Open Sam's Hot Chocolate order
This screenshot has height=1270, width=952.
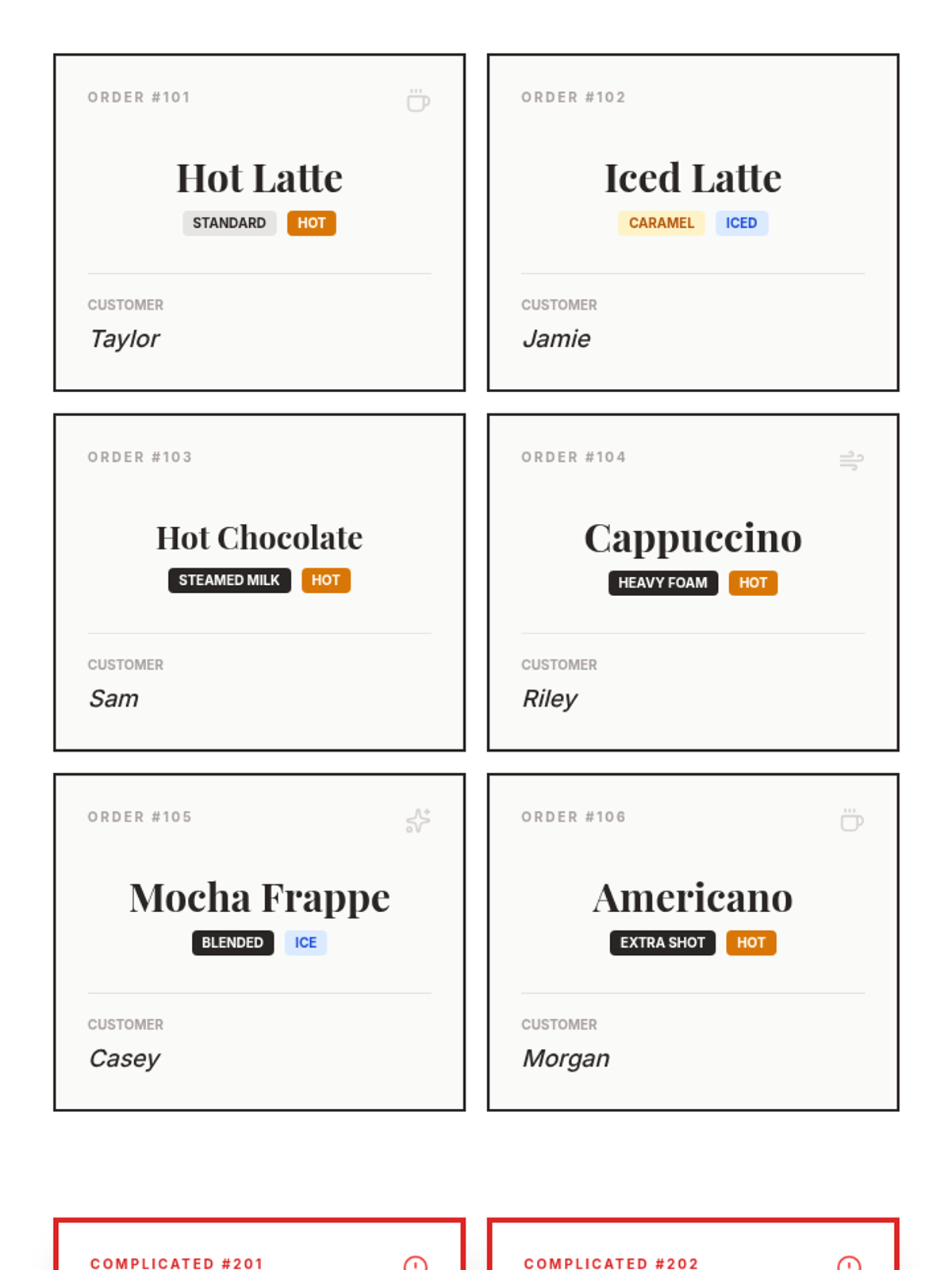259,582
